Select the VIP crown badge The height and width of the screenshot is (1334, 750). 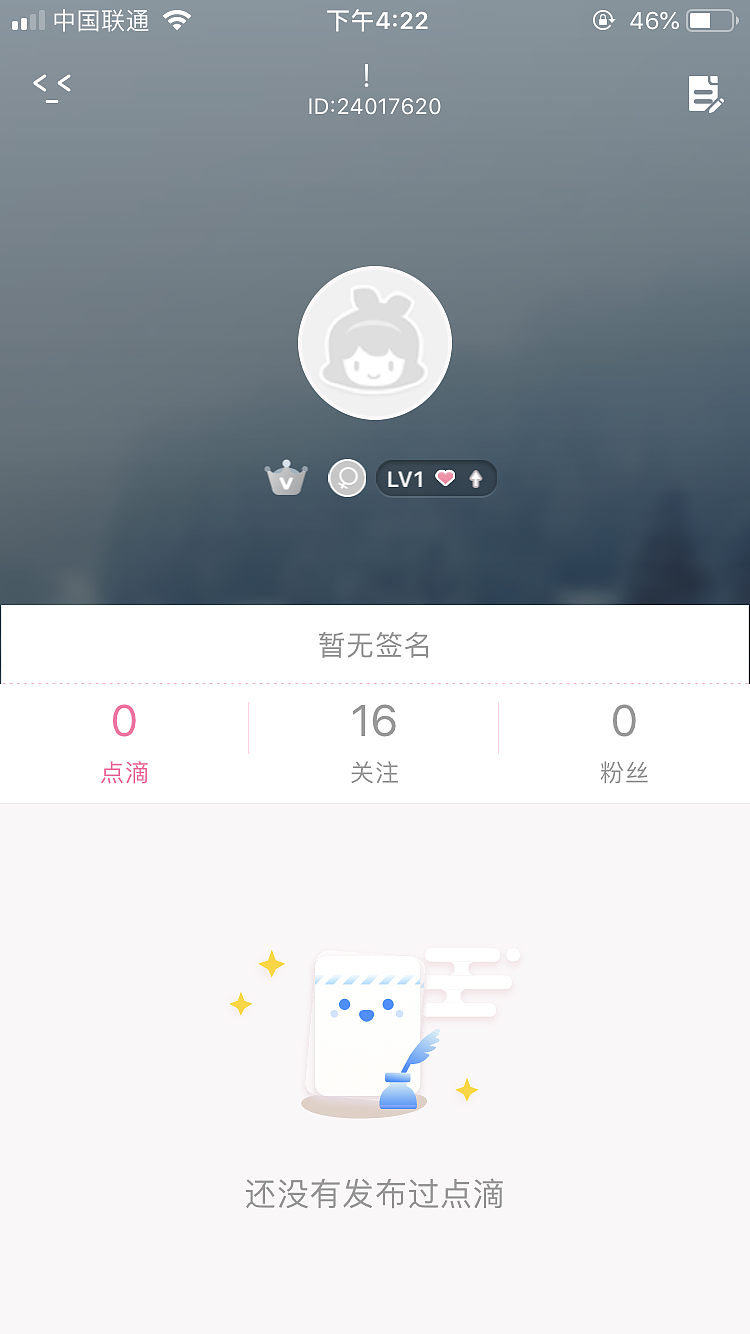tap(286, 477)
